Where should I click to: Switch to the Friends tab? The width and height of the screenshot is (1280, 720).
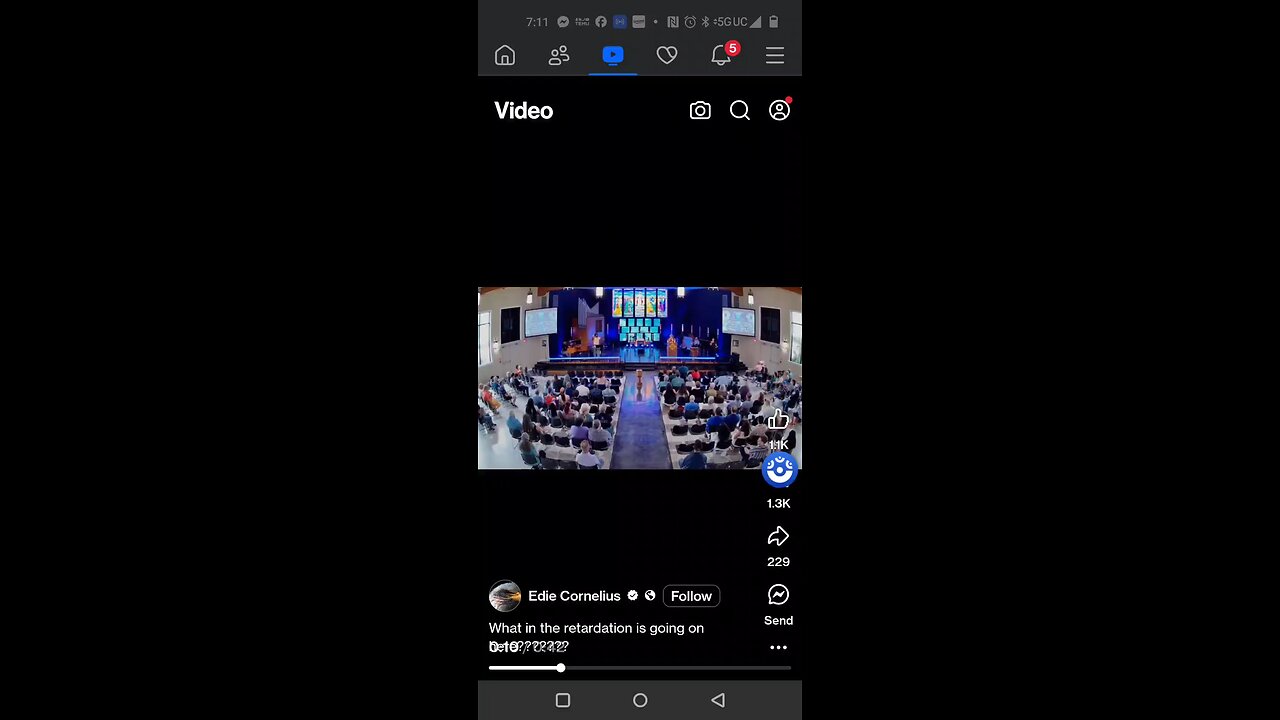click(x=559, y=56)
